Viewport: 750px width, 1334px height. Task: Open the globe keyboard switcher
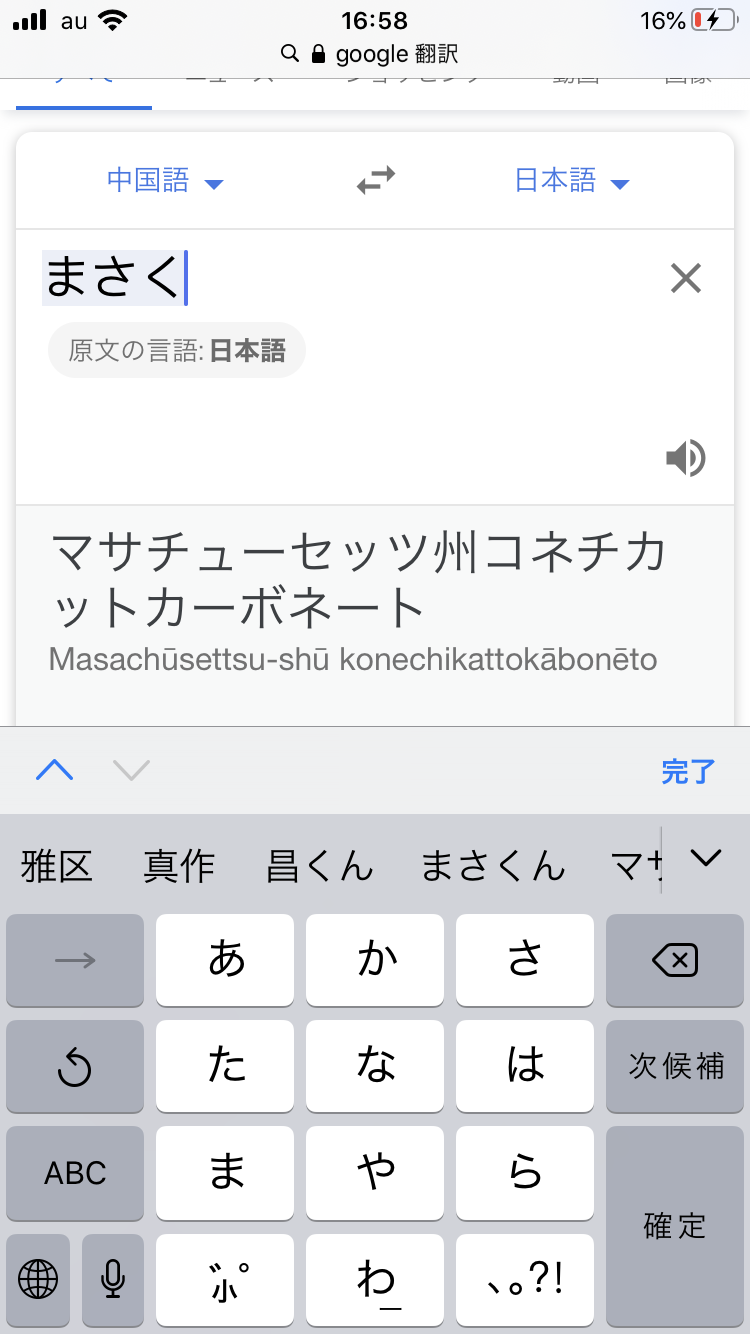tap(38, 1278)
